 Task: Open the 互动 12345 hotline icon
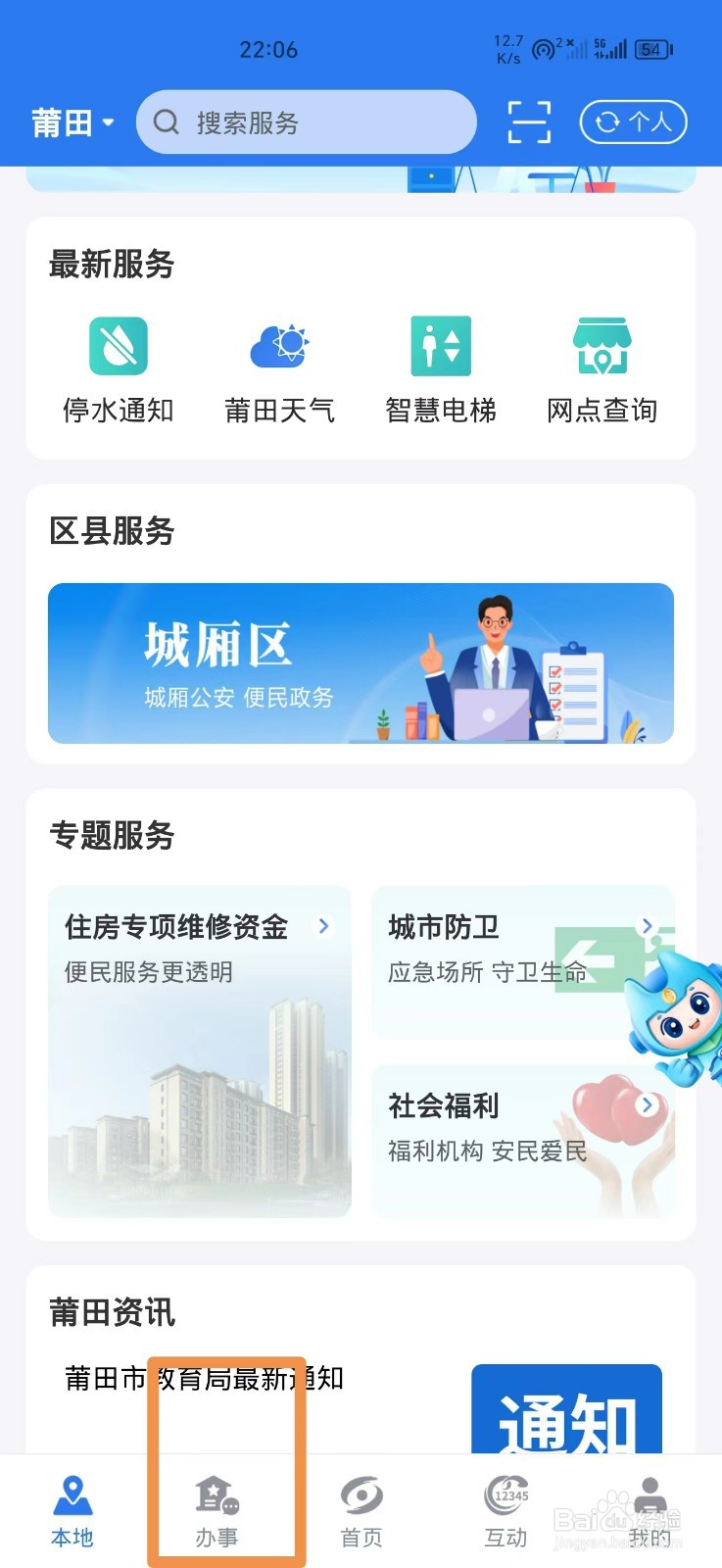point(505,1509)
